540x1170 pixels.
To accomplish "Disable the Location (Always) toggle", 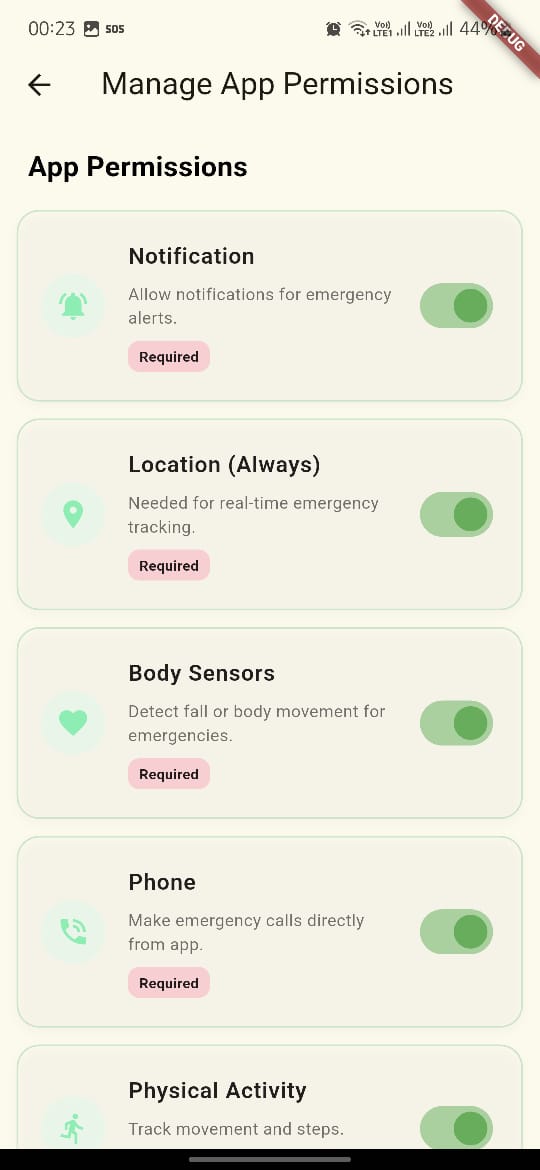I will (x=456, y=514).
